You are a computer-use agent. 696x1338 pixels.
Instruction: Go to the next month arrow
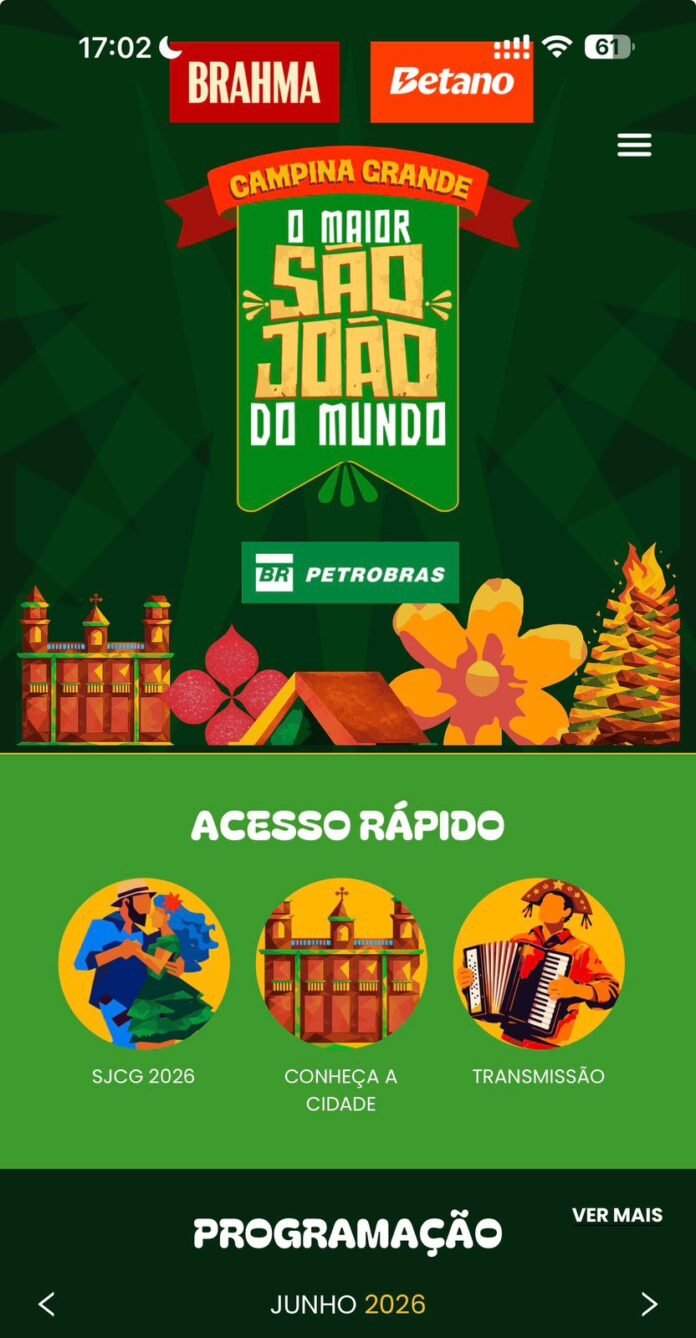pos(649,1304)
